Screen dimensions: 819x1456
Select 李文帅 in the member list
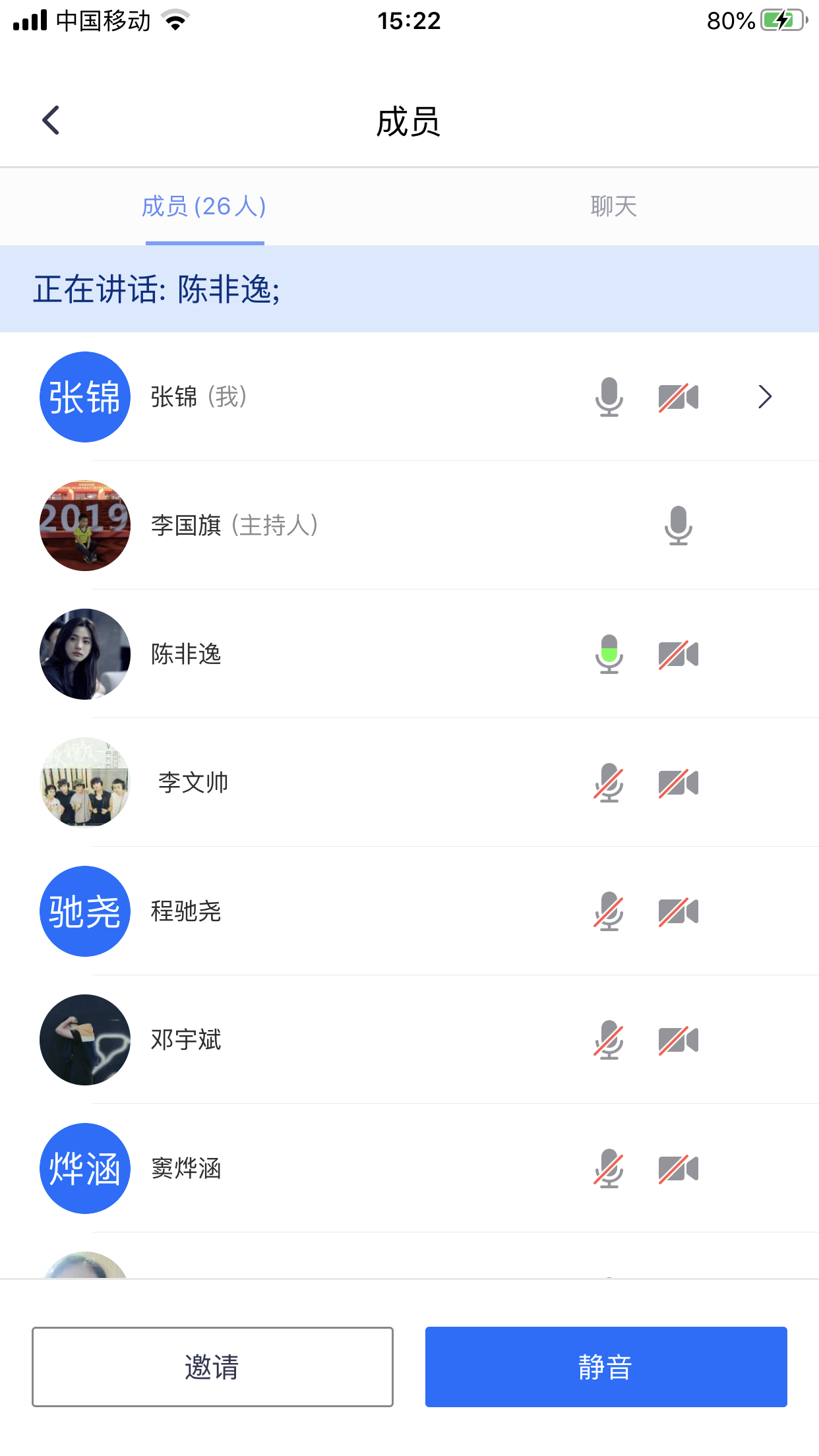pos(193,783)
